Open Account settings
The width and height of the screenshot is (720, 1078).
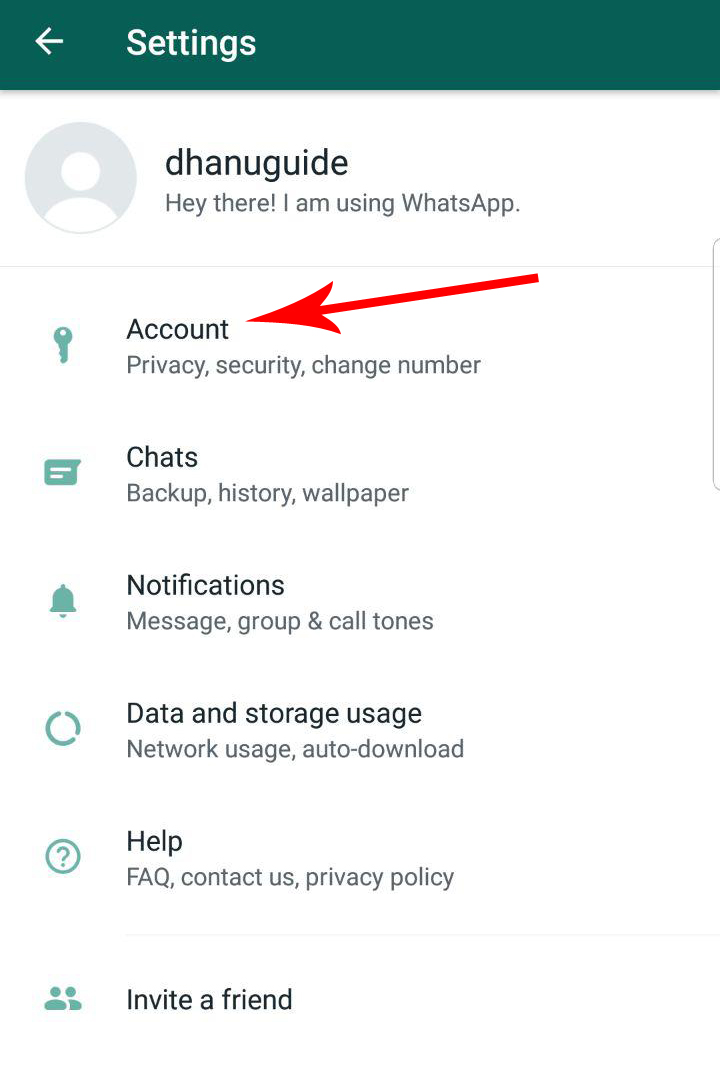click(177, 329)
